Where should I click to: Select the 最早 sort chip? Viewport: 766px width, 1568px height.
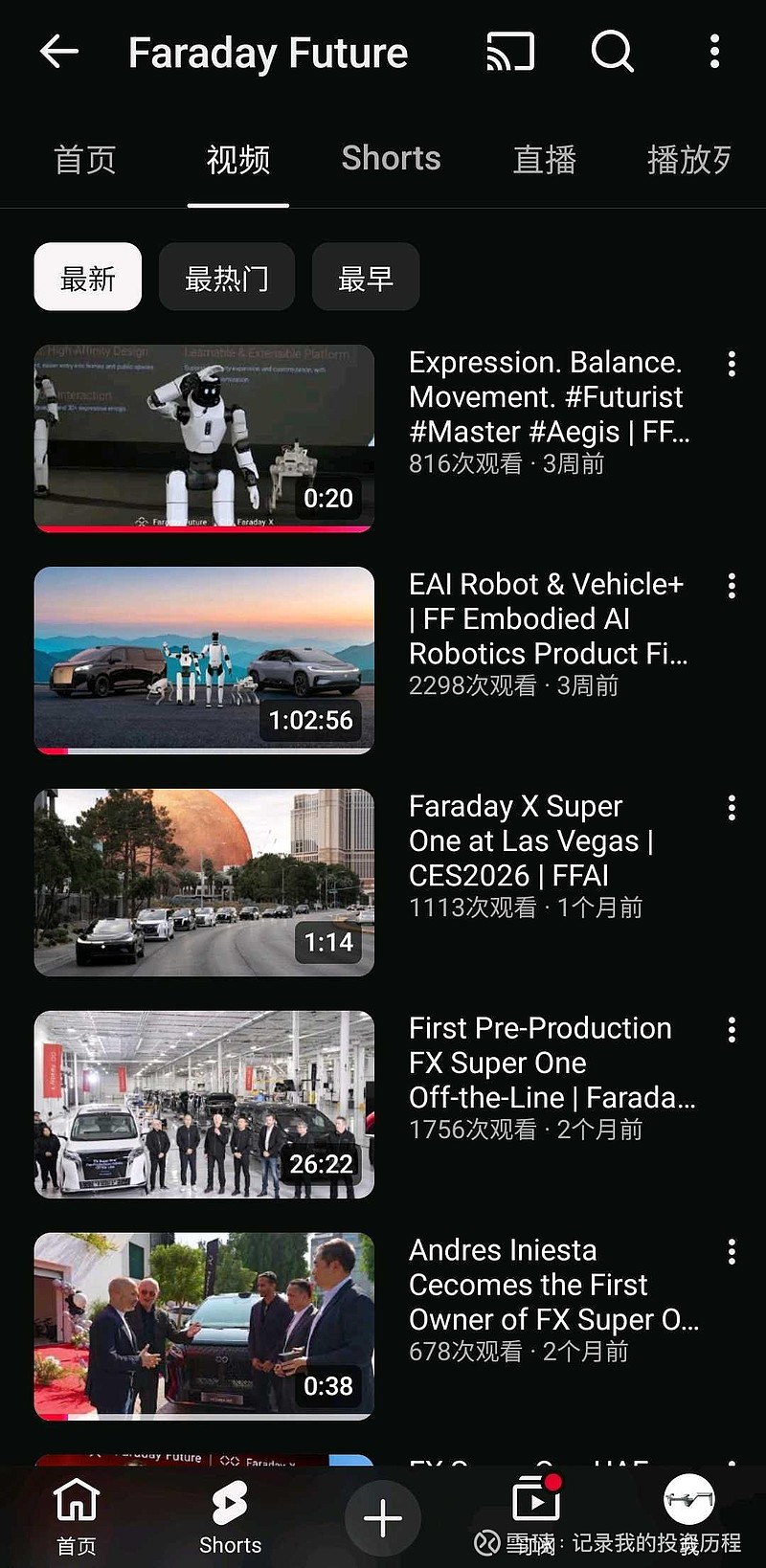click(x=366, y=277)
